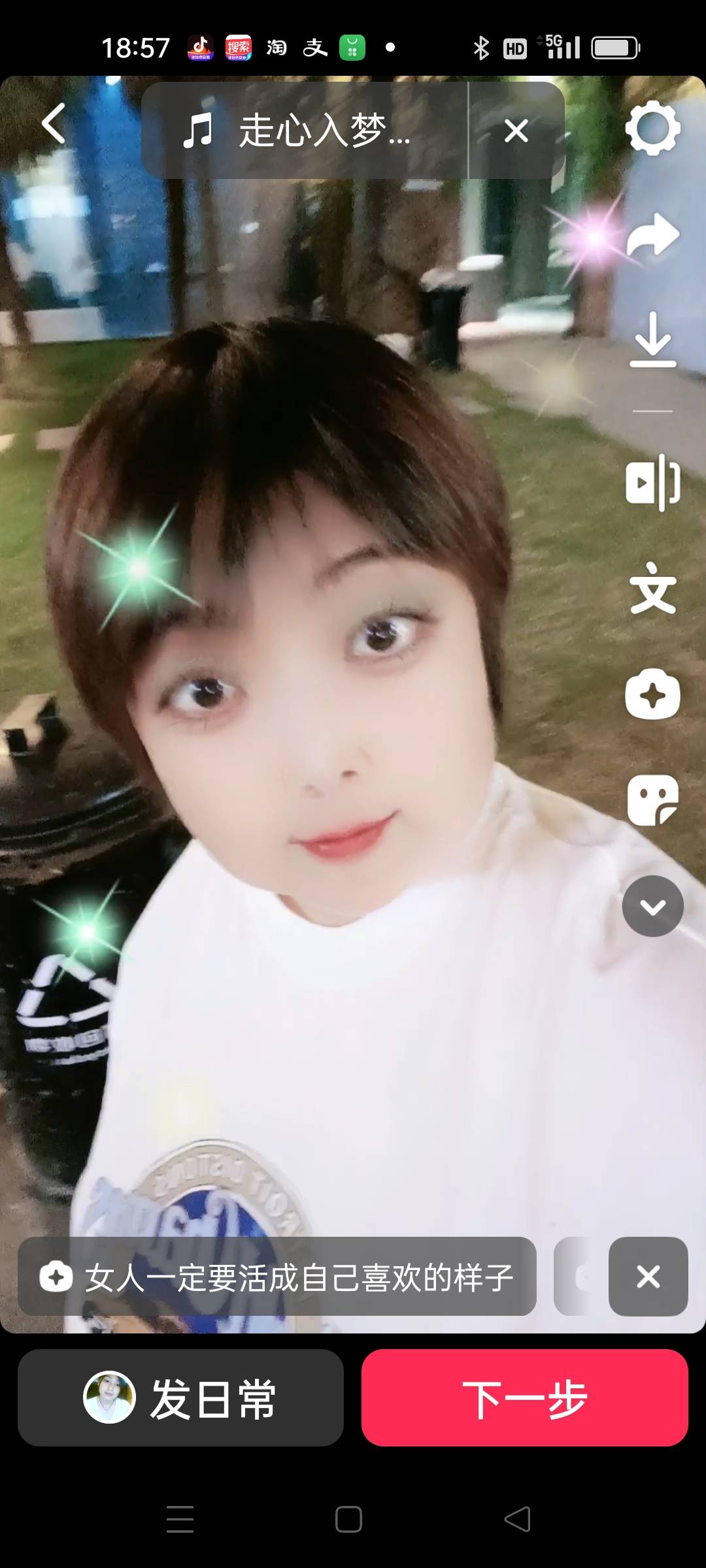This screenshot has width=706, height=1568.
Task: Apply the suggestion 女人一定要活成自己喜欢的样子
Action: [277, 1276]
